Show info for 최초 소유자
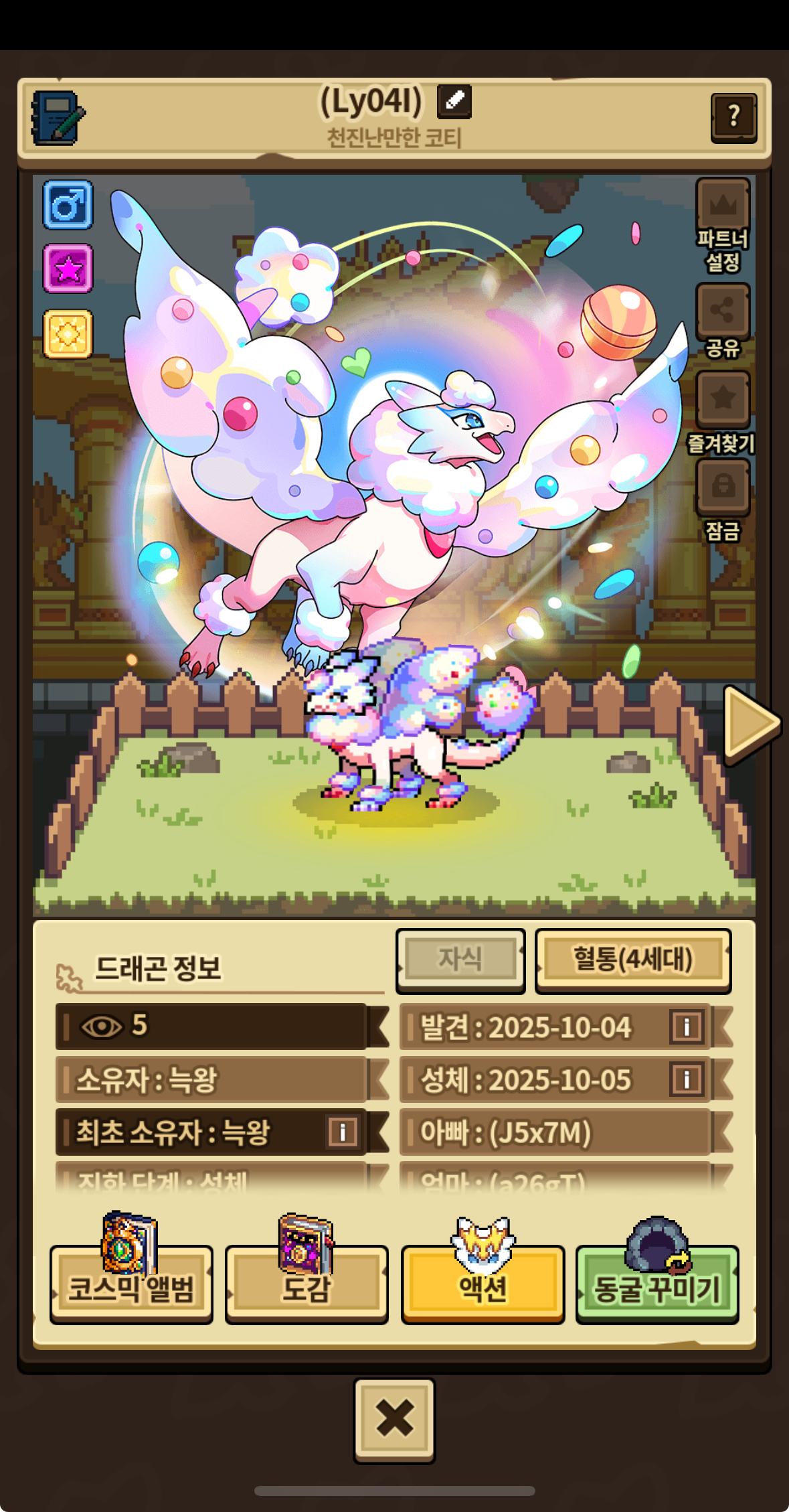 (343, 1132)
